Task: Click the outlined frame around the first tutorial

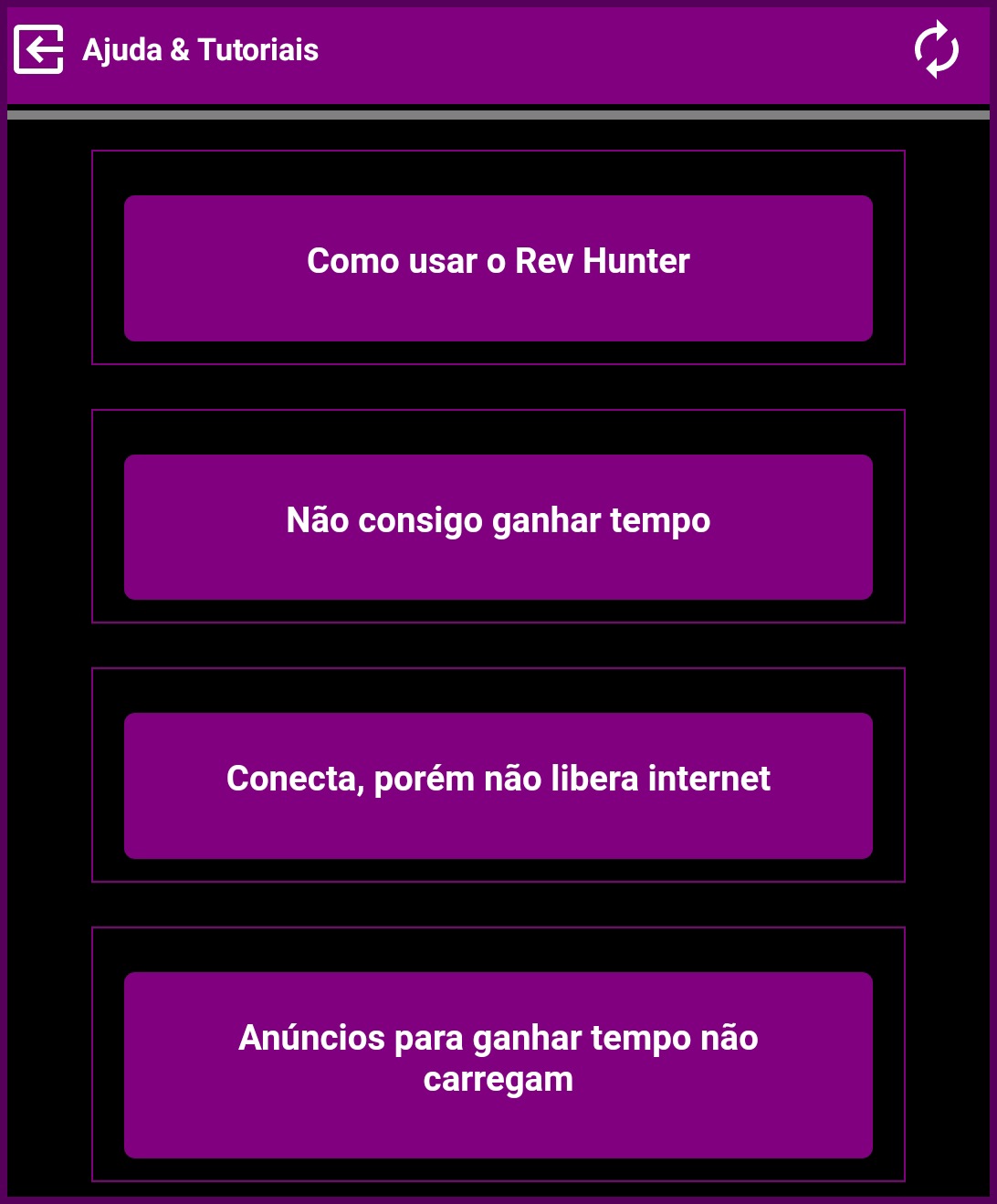Action: 498,164
